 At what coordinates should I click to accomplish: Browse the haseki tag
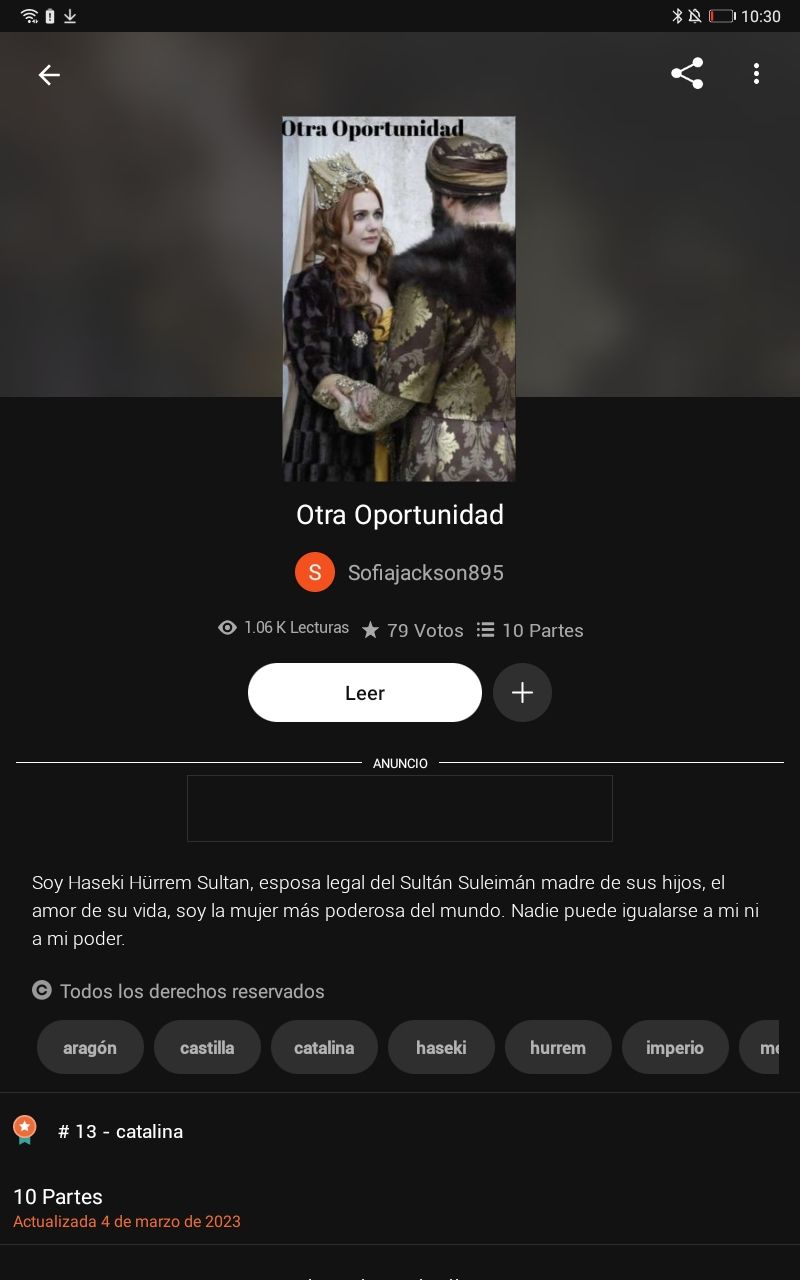tap(441, 1047)
